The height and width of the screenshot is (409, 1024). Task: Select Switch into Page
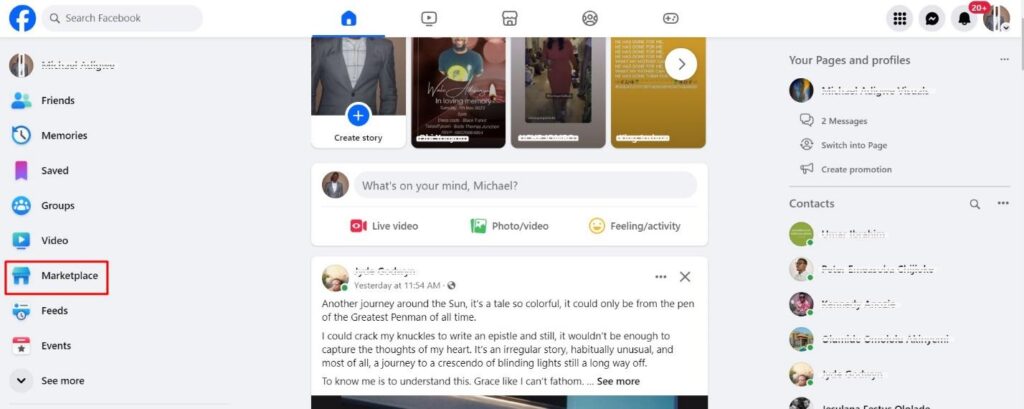853,145
